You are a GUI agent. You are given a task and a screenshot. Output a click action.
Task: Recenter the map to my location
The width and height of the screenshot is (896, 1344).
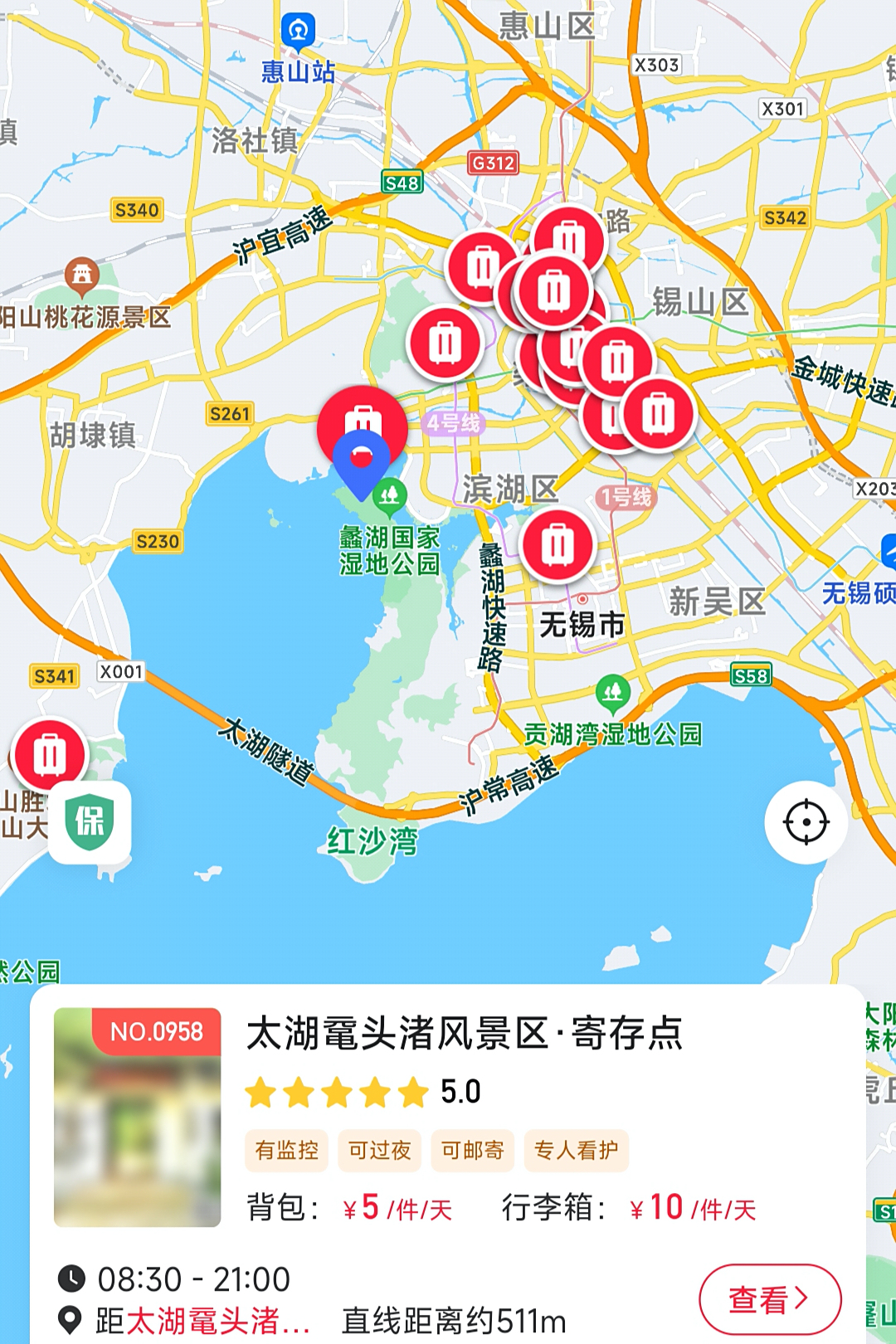[806, 822]
